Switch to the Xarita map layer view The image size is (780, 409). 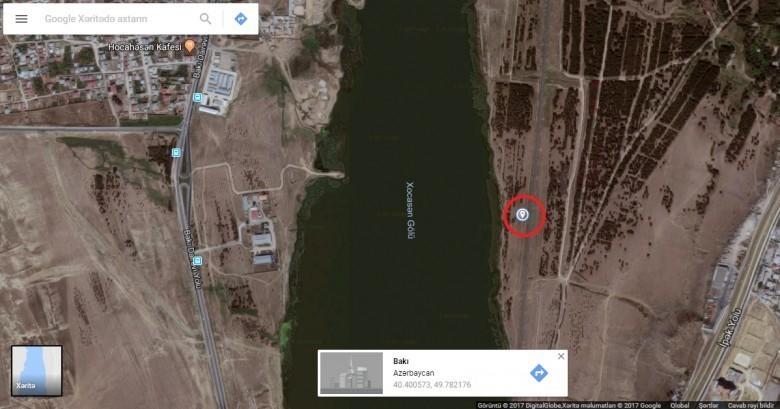36,371
